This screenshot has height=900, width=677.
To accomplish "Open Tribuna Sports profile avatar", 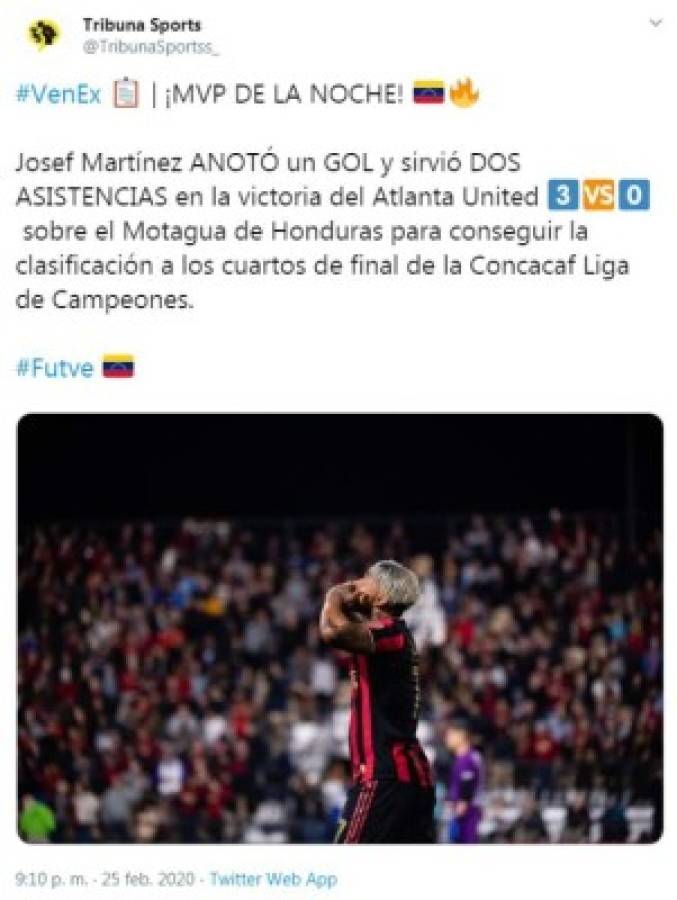I will coord(42,36).
